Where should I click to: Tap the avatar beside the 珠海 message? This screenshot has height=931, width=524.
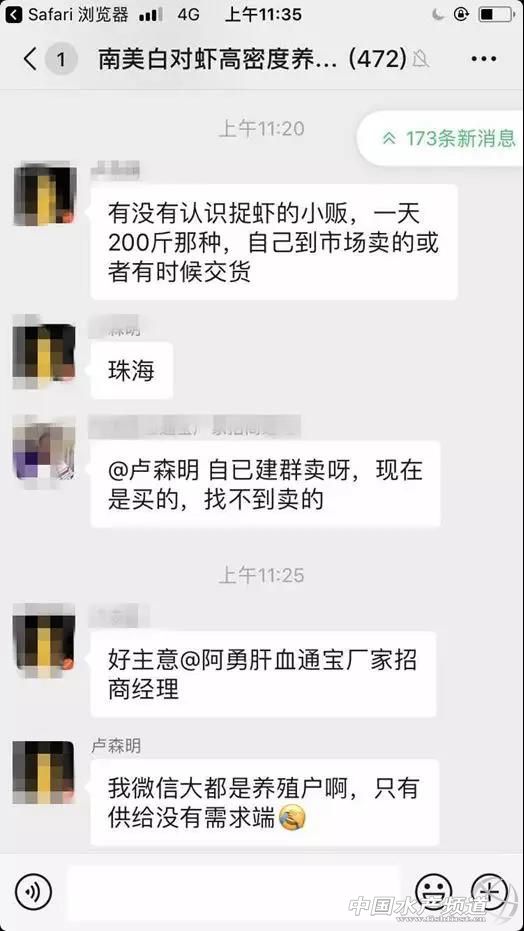45,352
